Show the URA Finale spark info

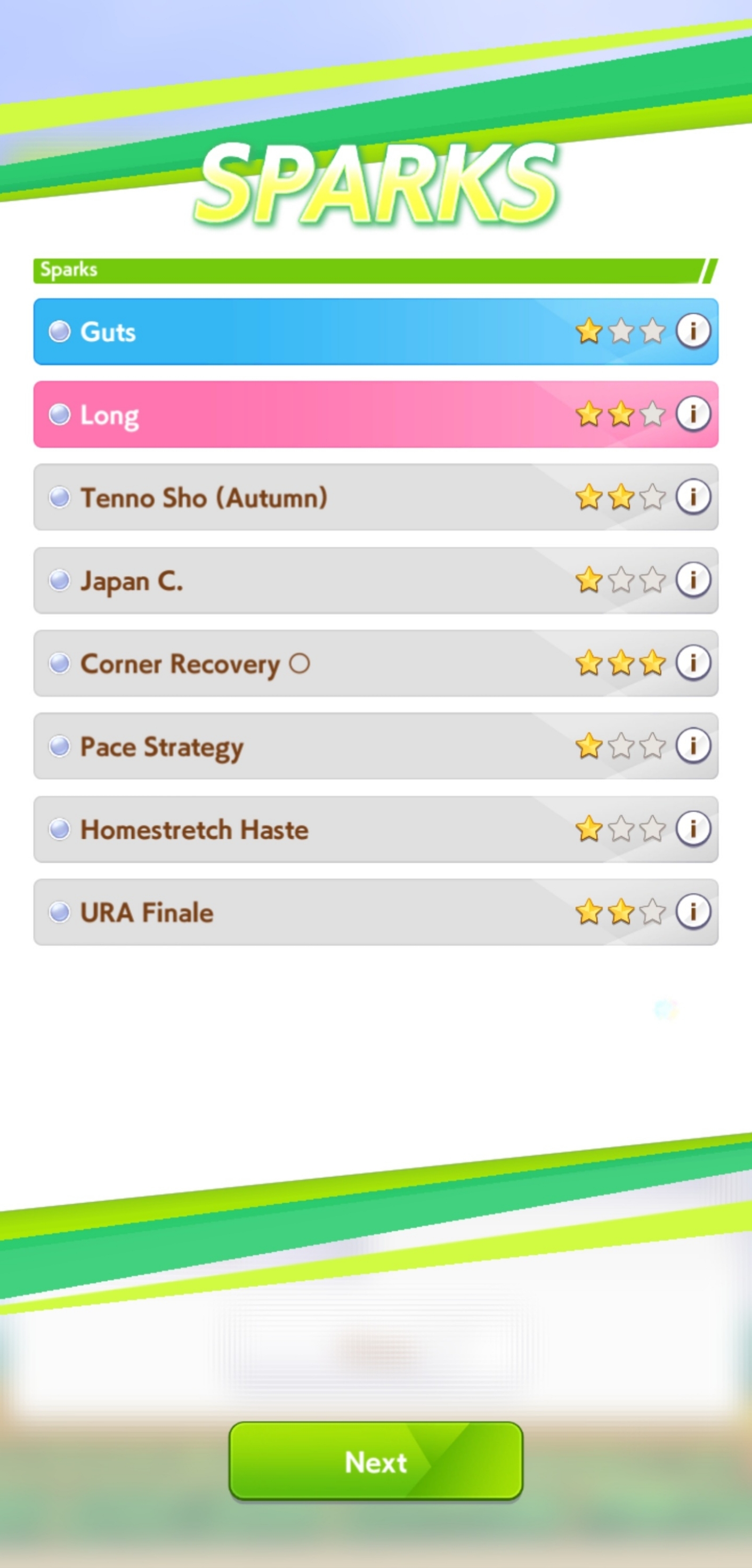693,911
